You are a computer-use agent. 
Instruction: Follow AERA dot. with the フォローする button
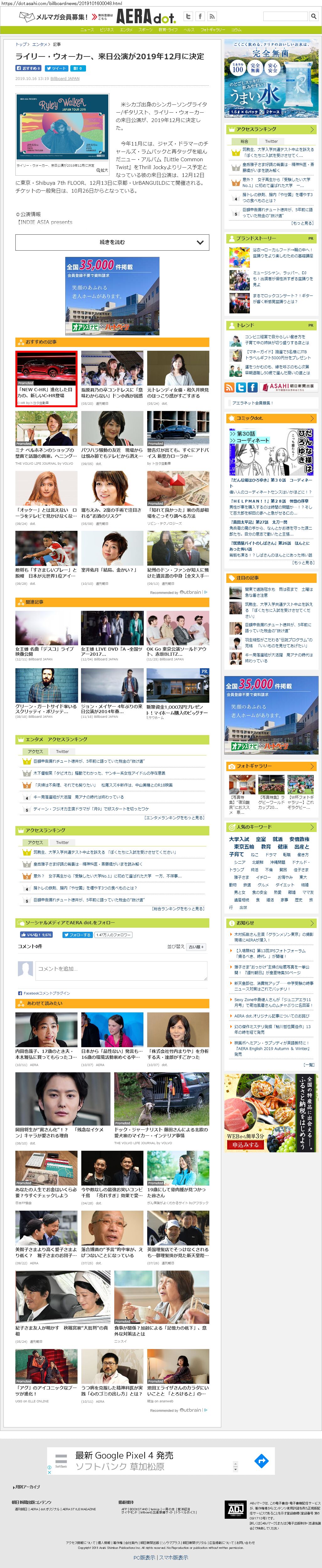[77, 934]
